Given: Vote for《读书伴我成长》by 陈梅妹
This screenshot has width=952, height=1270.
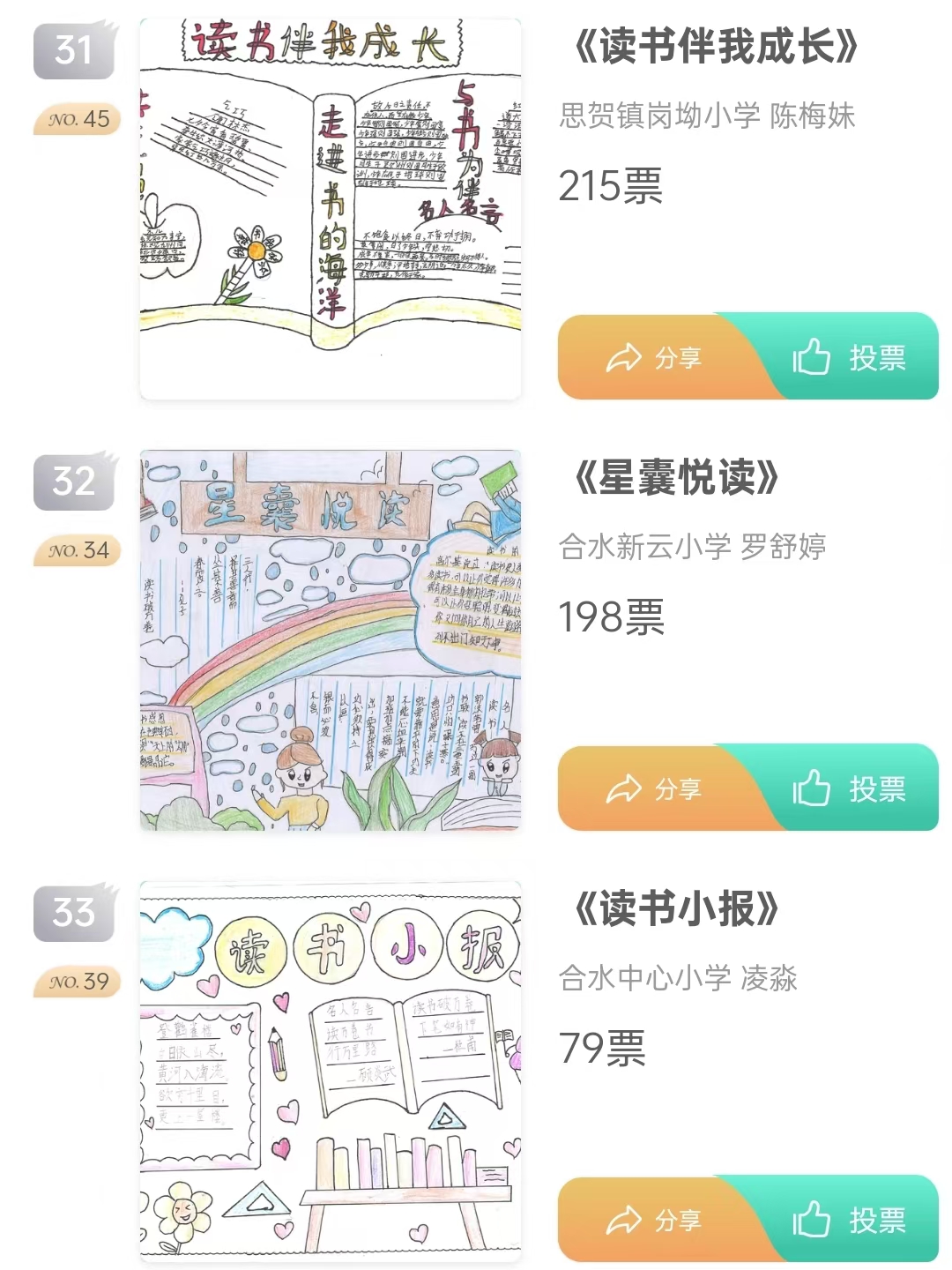Looking at the screenshot, I should pos(851,357).
